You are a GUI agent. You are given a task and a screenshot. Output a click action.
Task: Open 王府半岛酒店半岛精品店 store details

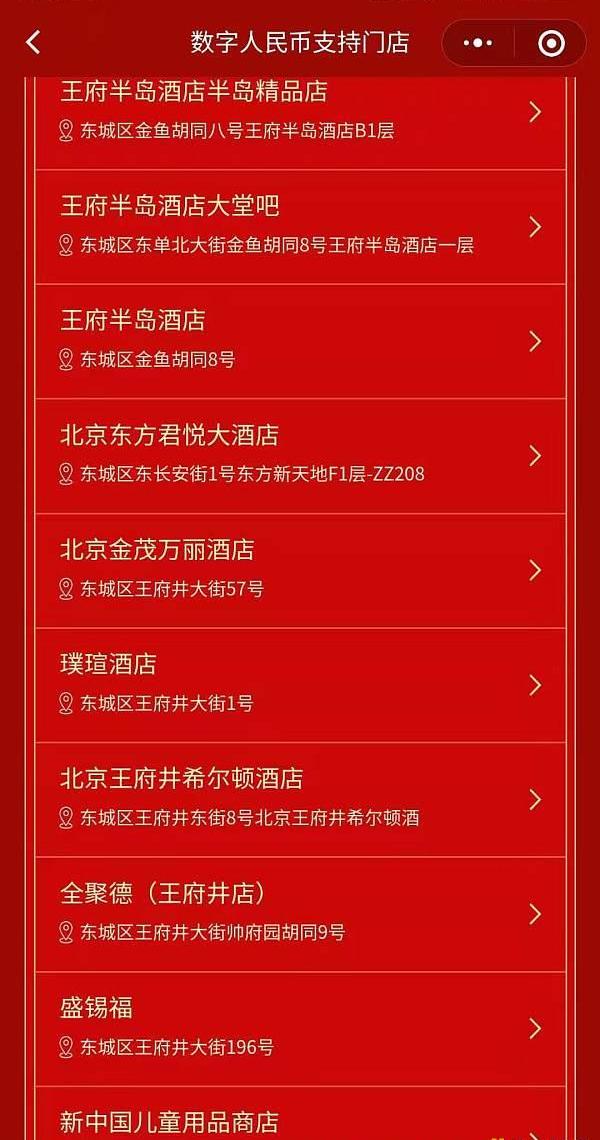(300, 111)
